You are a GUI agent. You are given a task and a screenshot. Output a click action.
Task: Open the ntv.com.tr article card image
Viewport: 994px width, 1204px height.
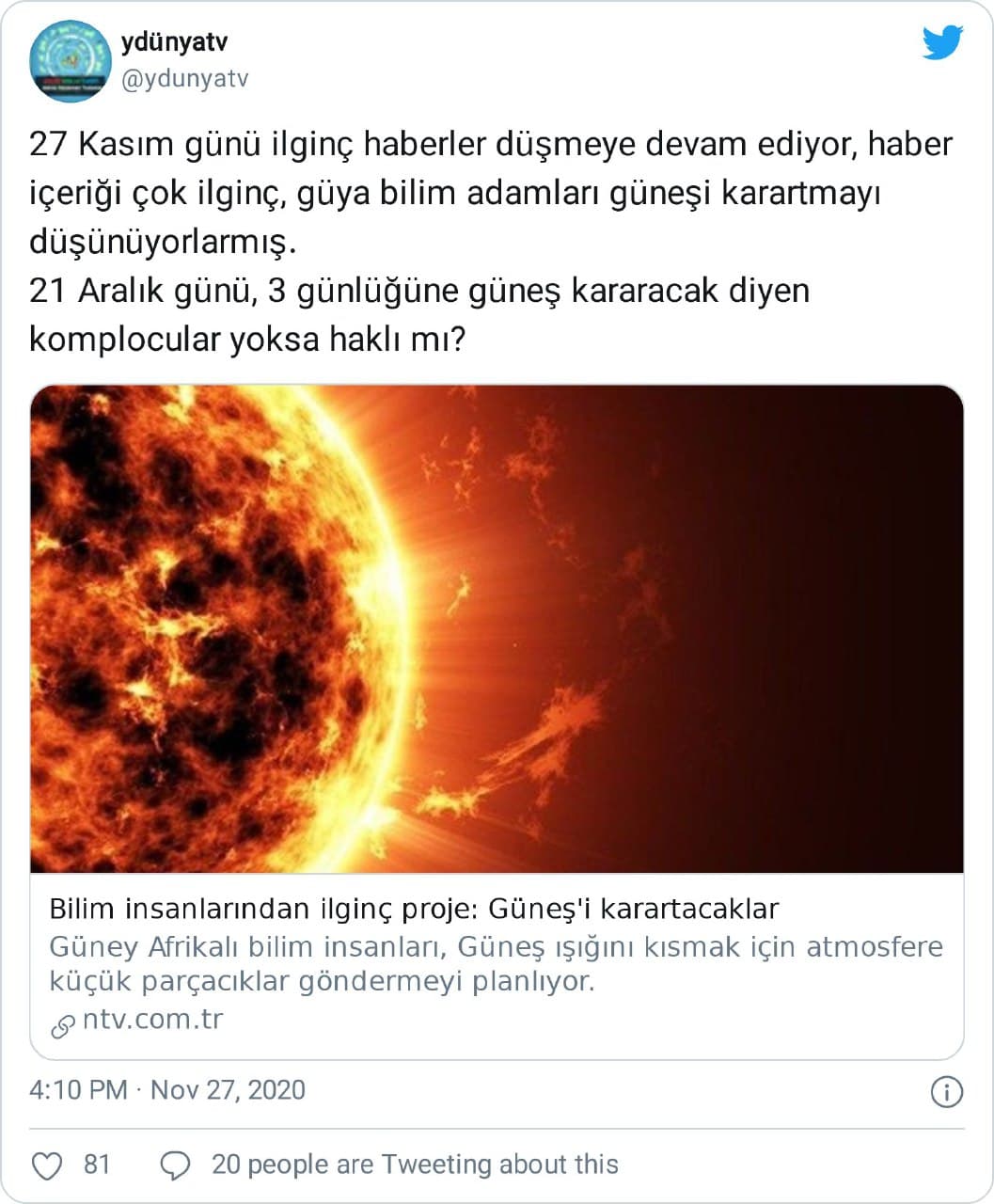[497, 628]
